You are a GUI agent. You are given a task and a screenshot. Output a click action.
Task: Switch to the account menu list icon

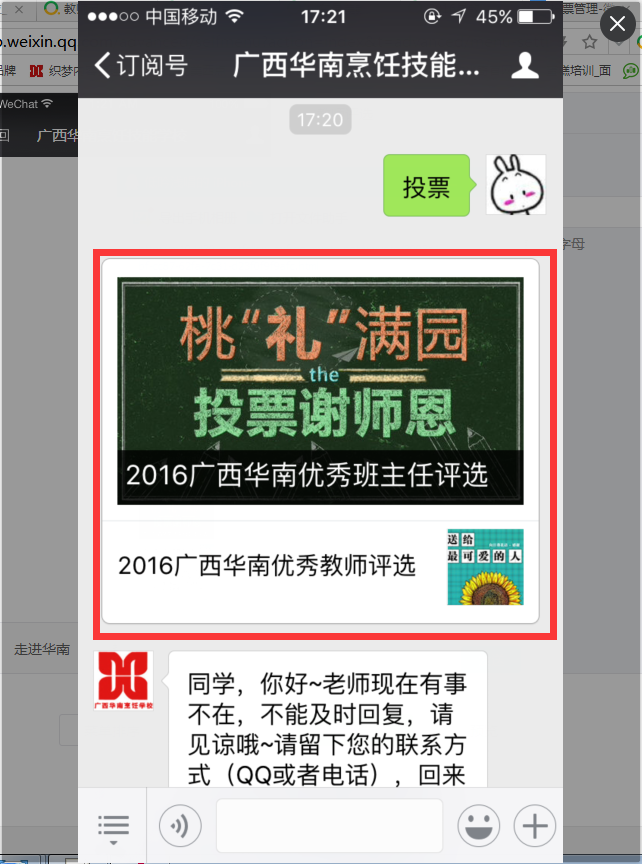113,827
